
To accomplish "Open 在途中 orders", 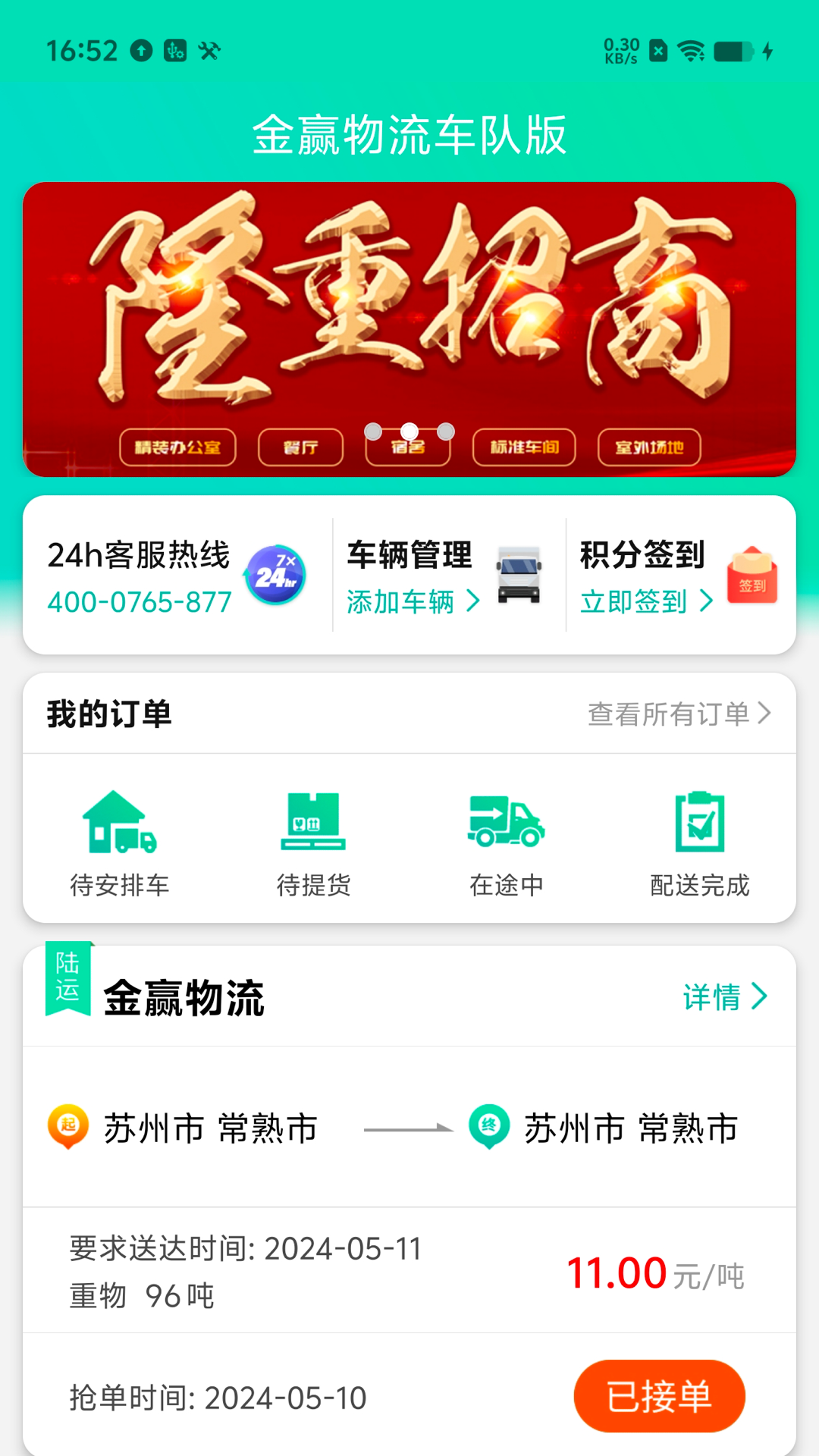I will pyautogui.click(x=506, y=843).
